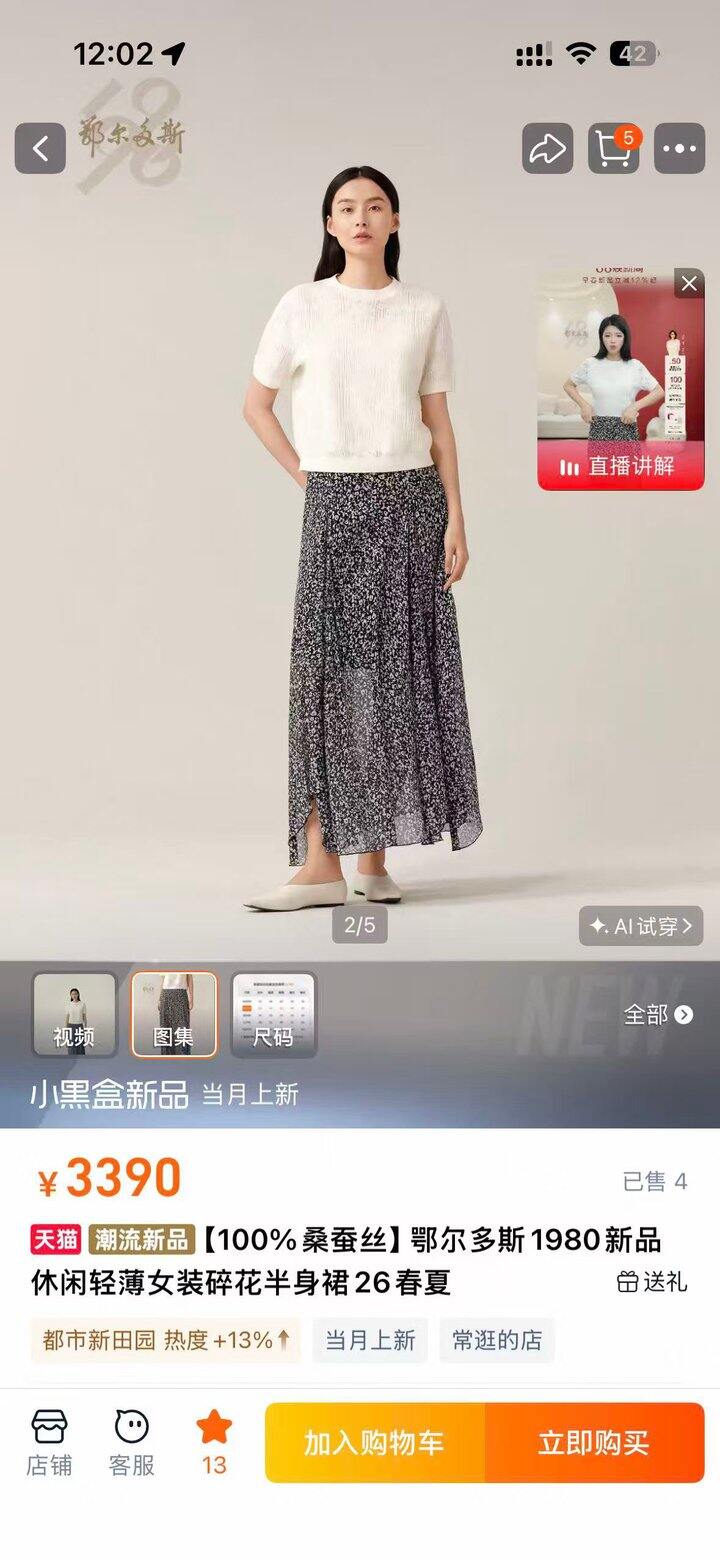Open the shopping cart icon
Image resolution: width=720 pixels, height=1560 pixels.
point(613,149)
